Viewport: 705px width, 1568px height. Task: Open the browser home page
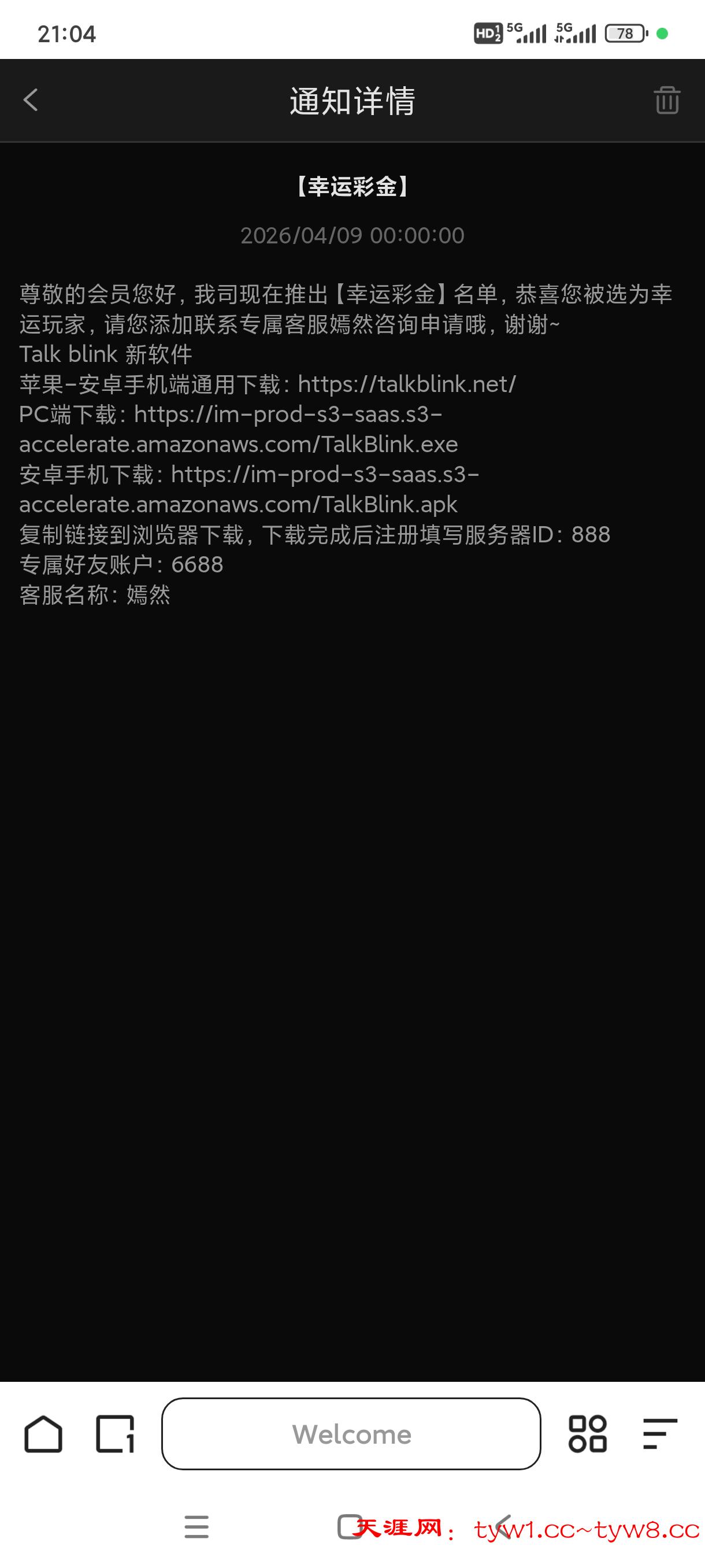coord(43,1434)
